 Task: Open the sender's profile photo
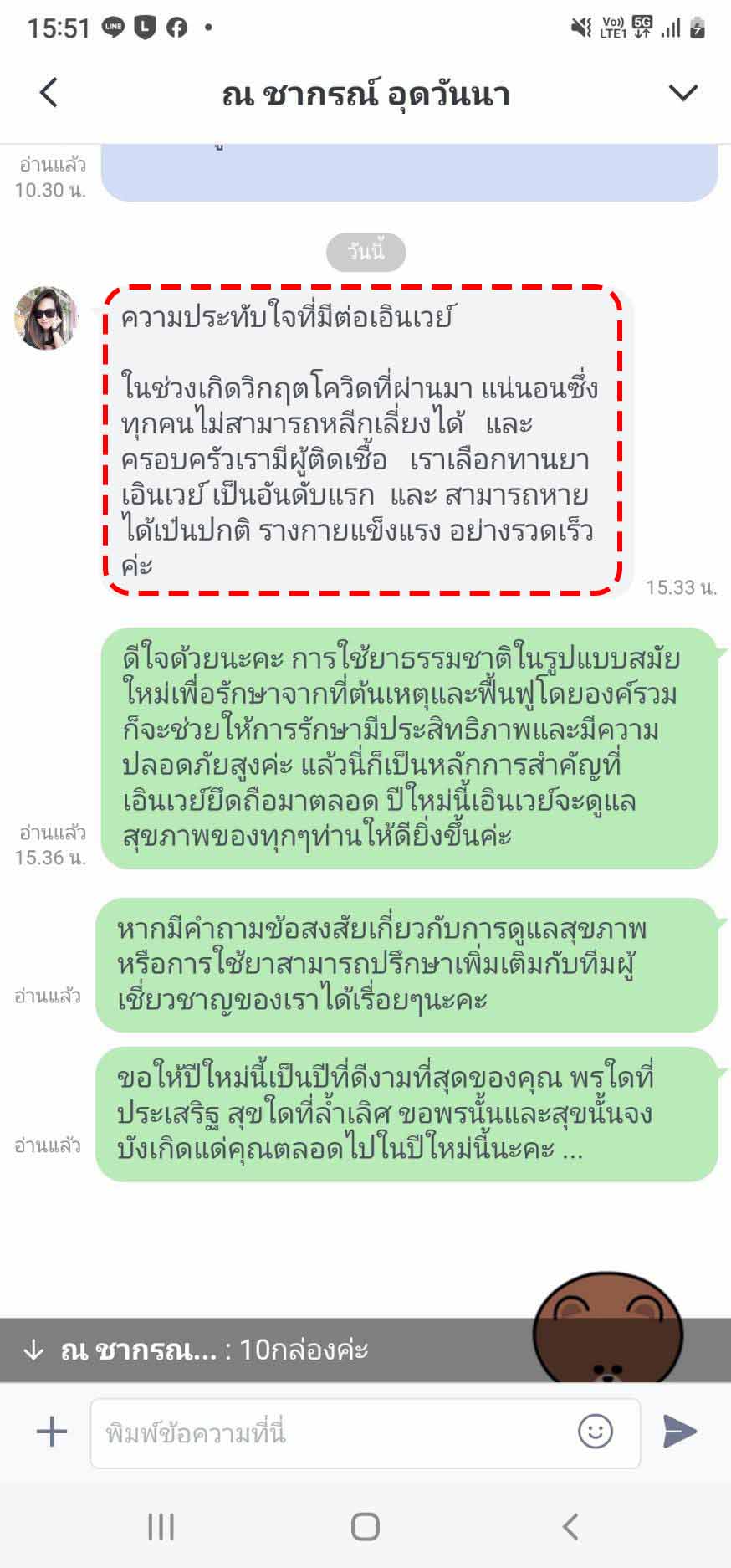pos(46,318)
